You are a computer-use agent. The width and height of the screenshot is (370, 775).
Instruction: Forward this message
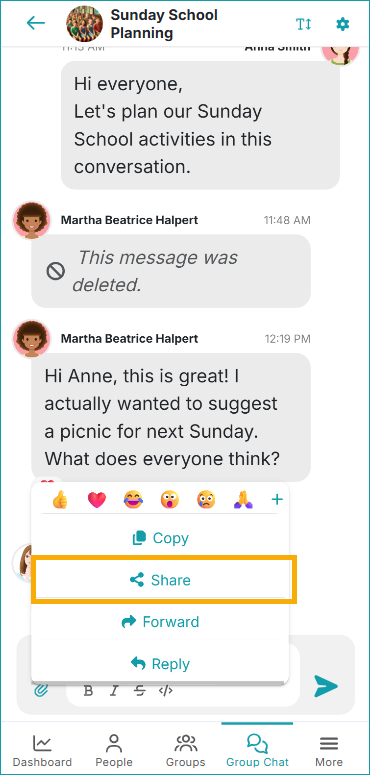(160, 622)
